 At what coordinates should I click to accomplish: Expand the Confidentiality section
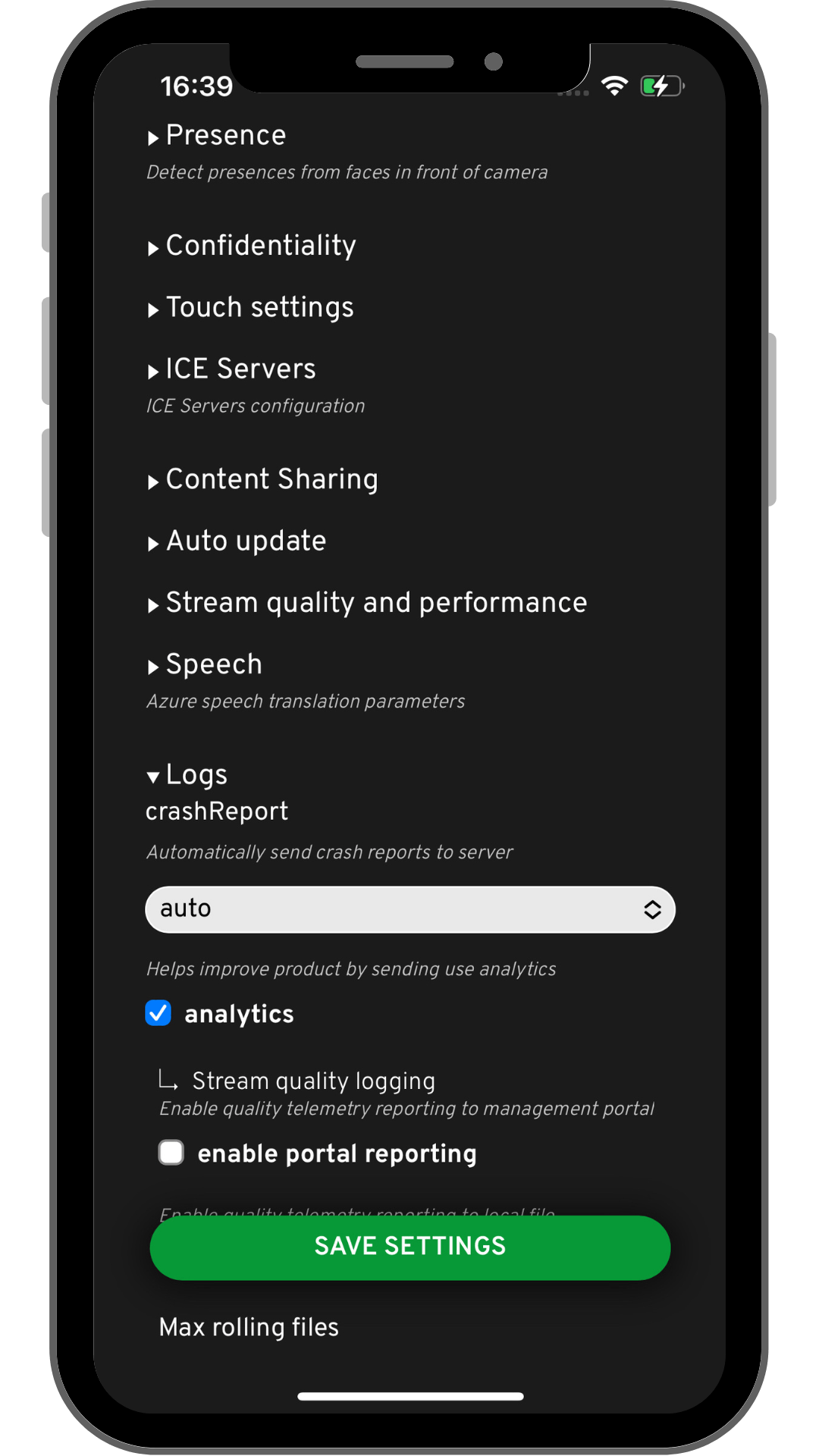[252, 246]
